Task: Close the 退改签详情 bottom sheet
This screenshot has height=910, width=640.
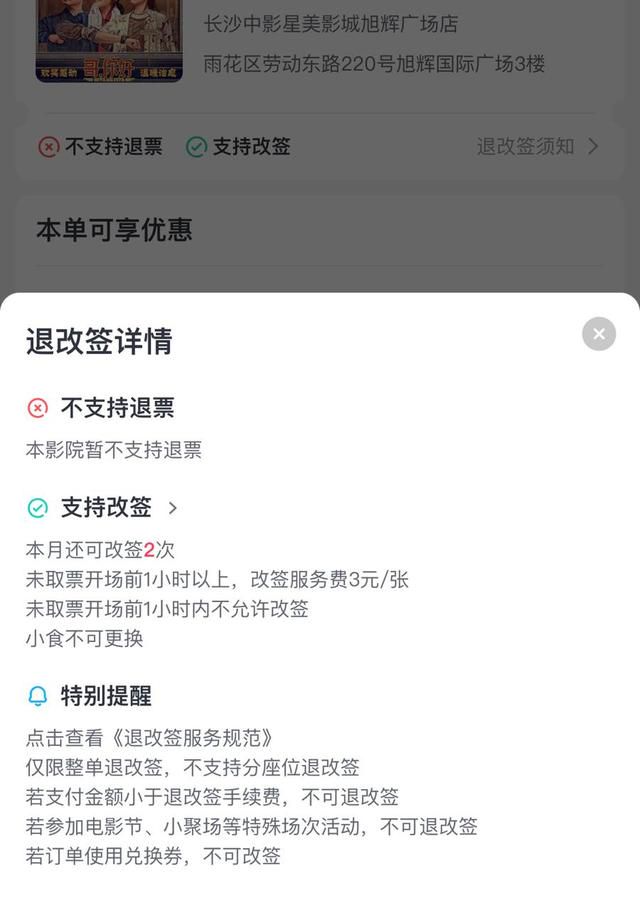Action: click(x=598, y=334)
